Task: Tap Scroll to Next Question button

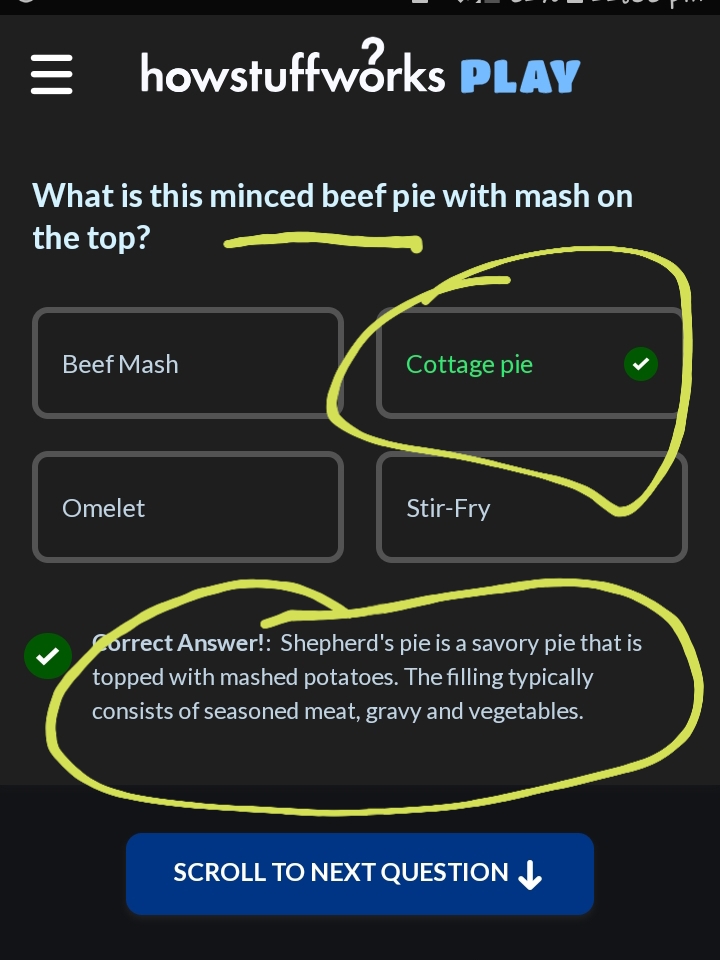Action: (x=359, y=873)
